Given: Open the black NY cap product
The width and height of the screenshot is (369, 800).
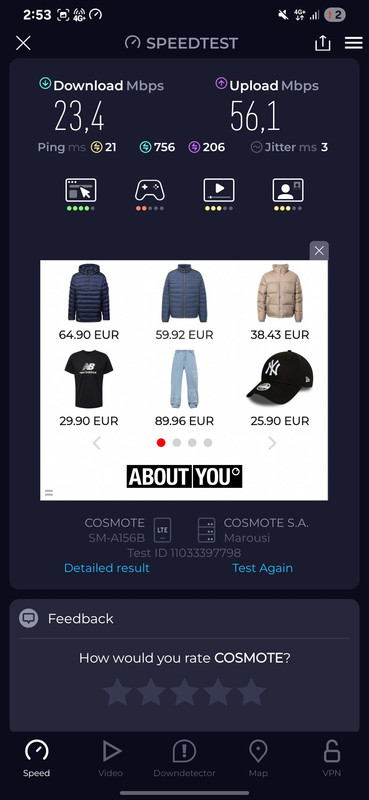Looking at the screenshot, I should click(x=280, y=389).
